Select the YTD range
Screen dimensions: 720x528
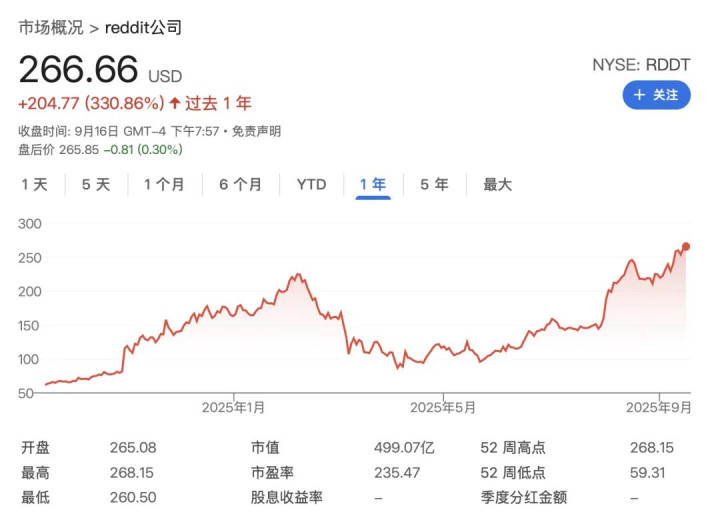coord(311,185)
